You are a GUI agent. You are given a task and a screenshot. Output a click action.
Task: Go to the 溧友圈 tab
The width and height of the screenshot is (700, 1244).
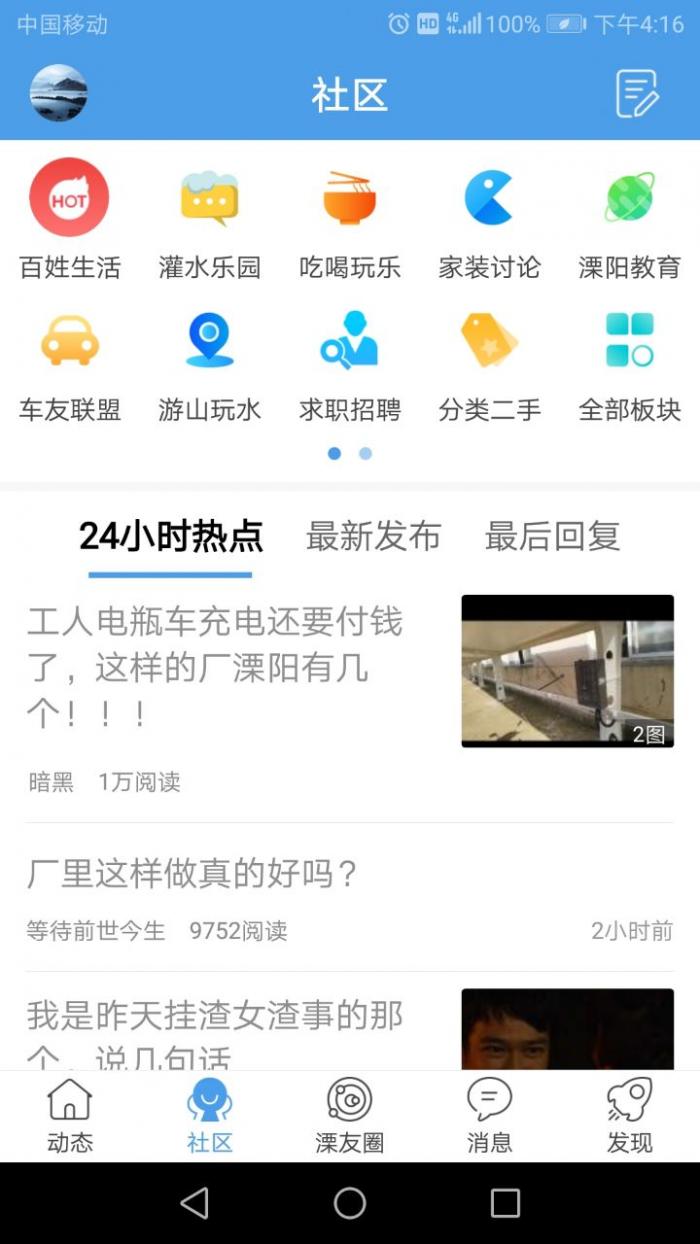coord(349,1116)
